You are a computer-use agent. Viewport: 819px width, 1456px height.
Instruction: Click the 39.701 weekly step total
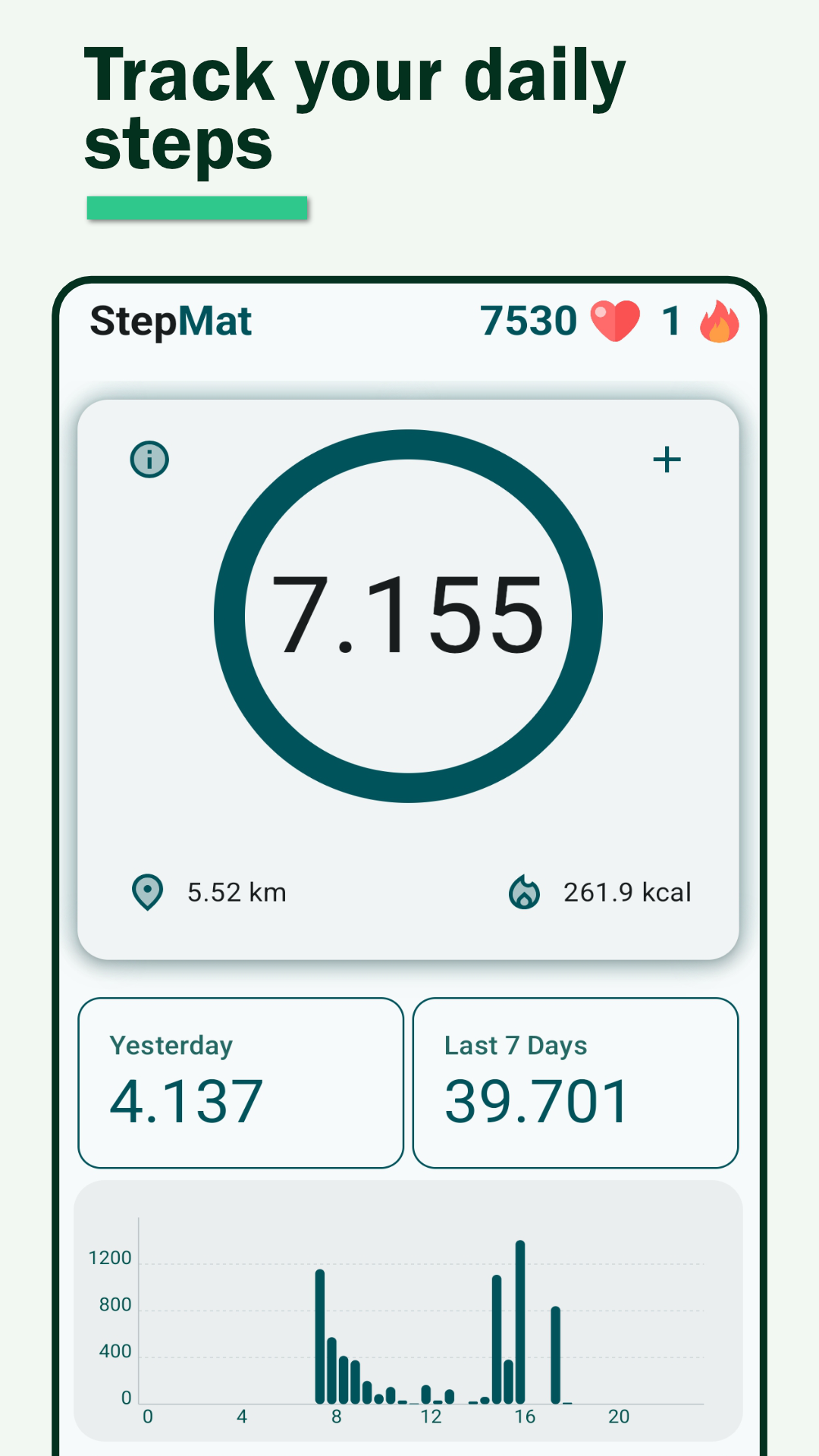pos(537,1103)
